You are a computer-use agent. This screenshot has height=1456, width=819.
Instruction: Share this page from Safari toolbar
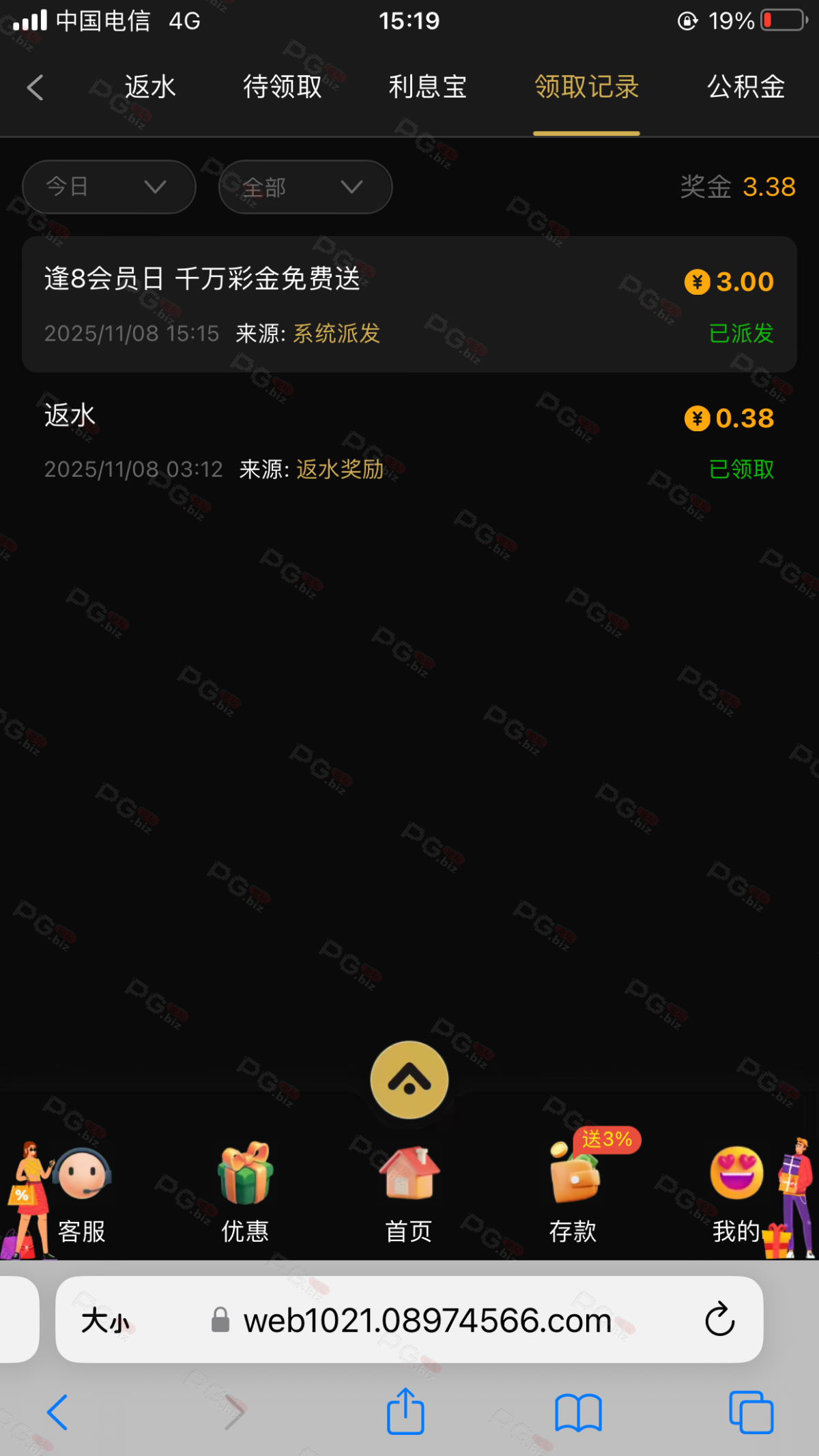[x=405, y=1412]
